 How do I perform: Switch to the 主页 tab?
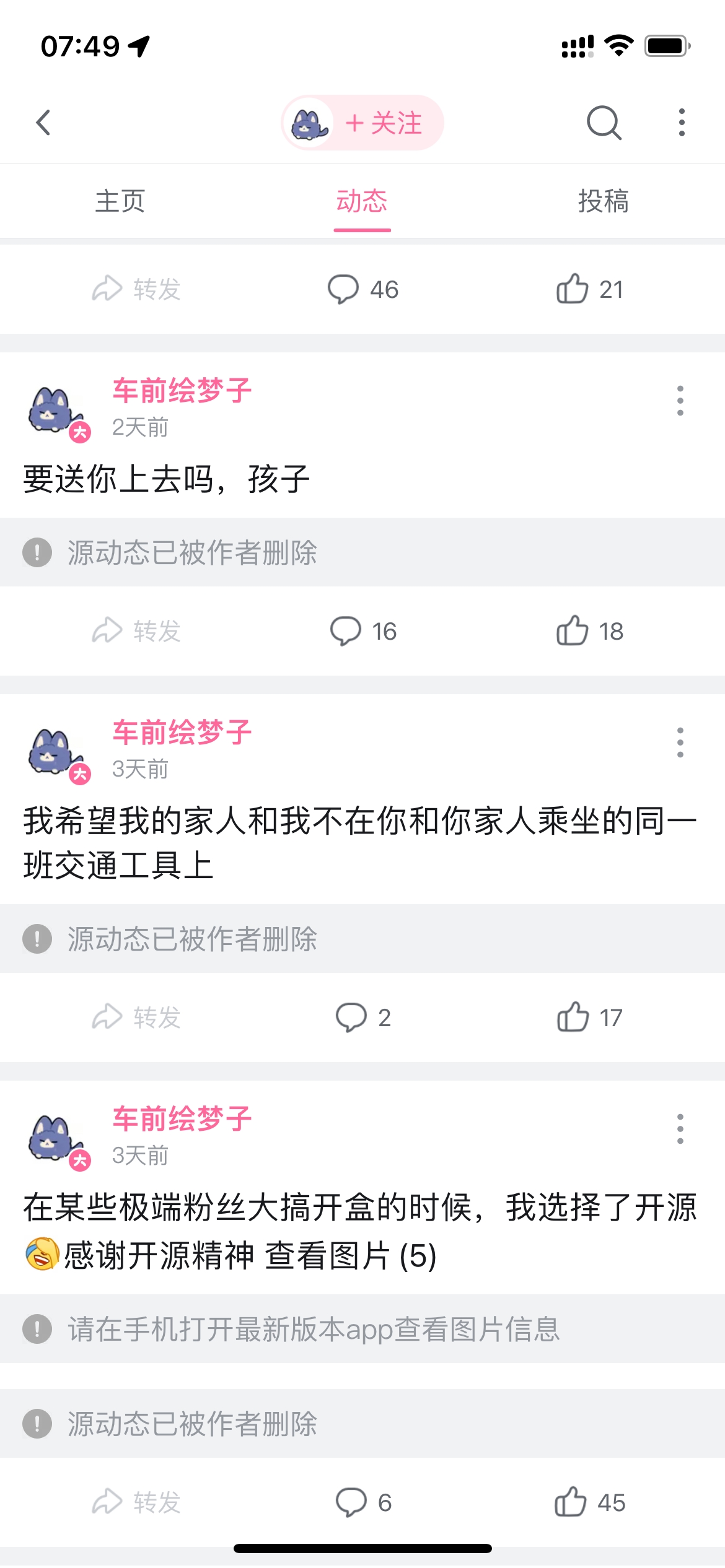click(x=120, y=201)
